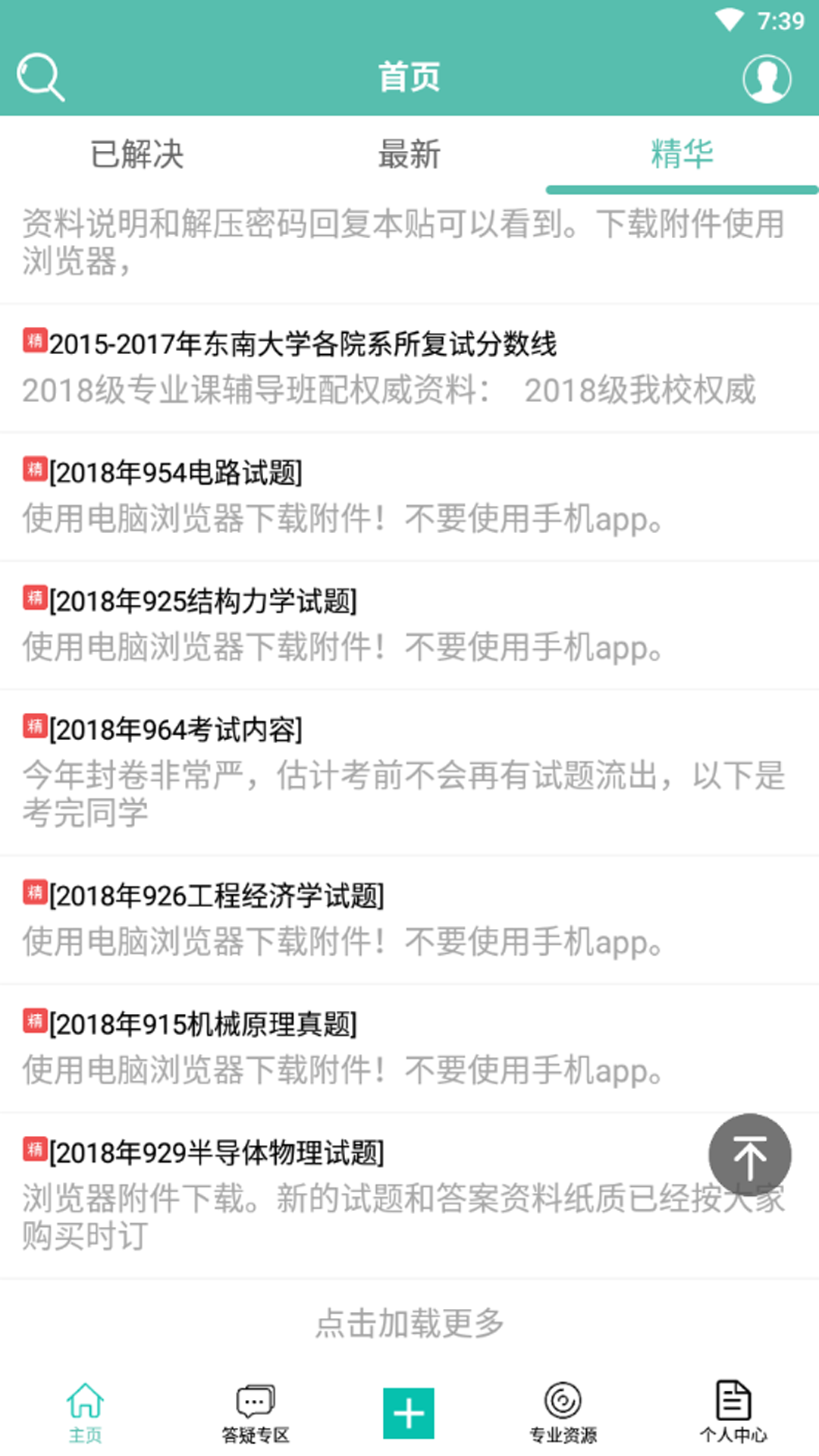The image size is (819, 1456).
Task: Open the 2018年926工程经济学试题 post
Action: [x=216, y=895]
